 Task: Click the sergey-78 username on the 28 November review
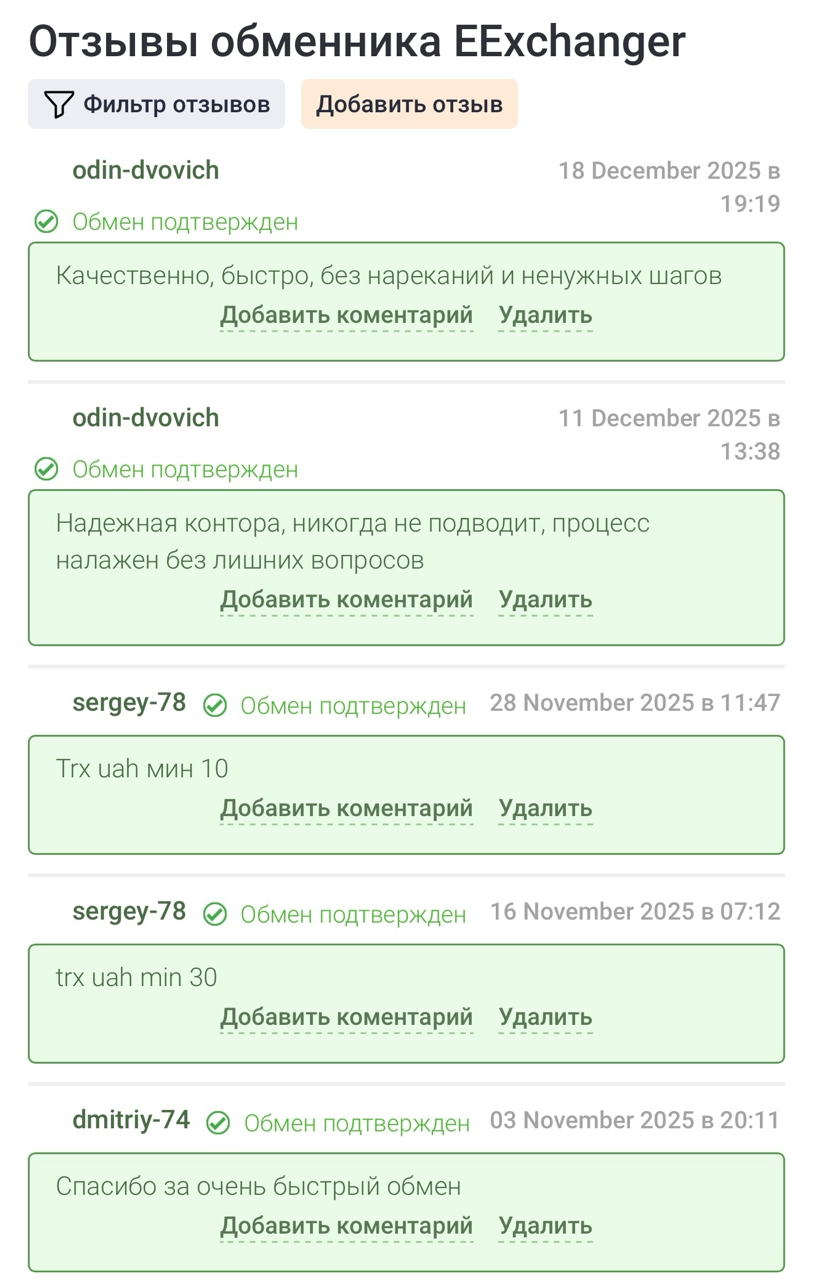pyautogui.click(x=129, y=703)
